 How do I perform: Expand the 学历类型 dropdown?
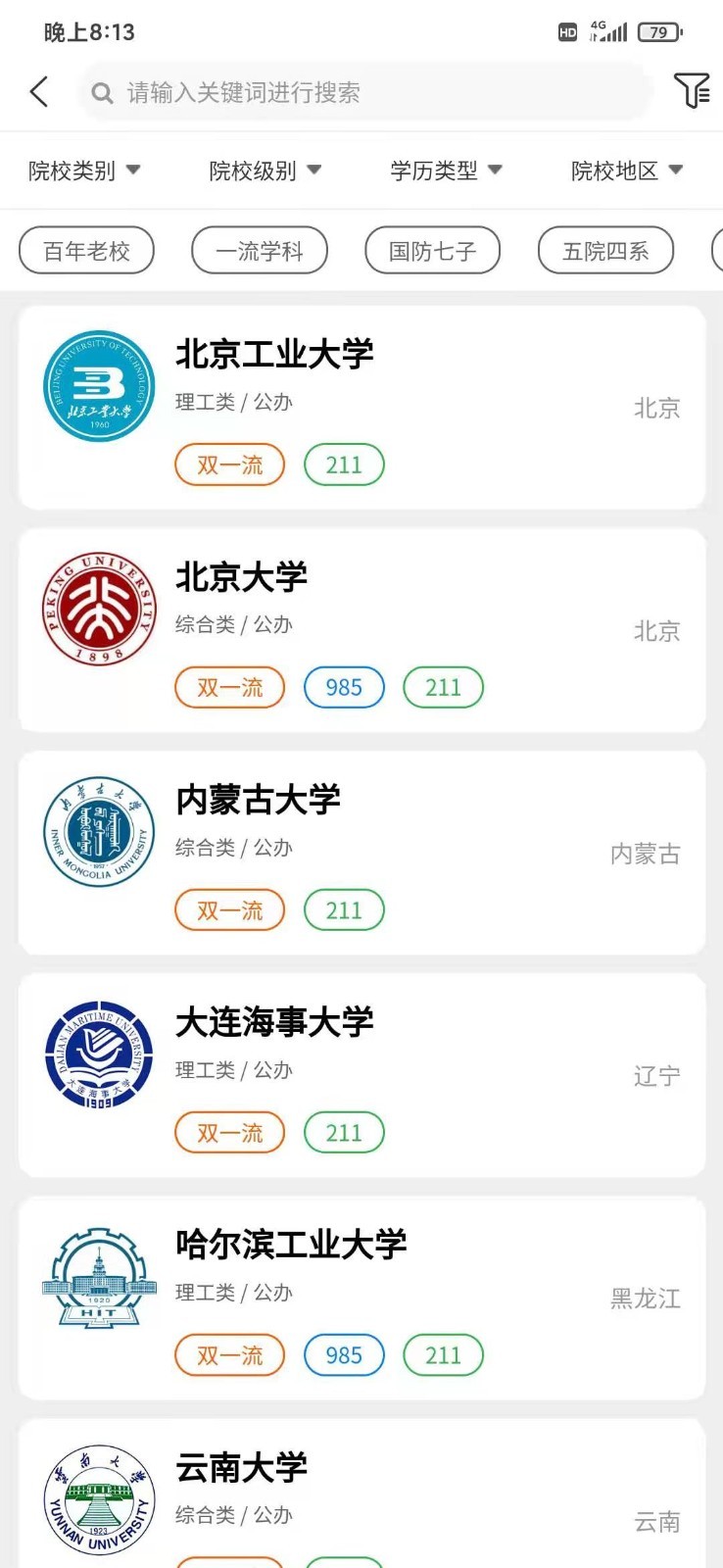coord(447,171)
